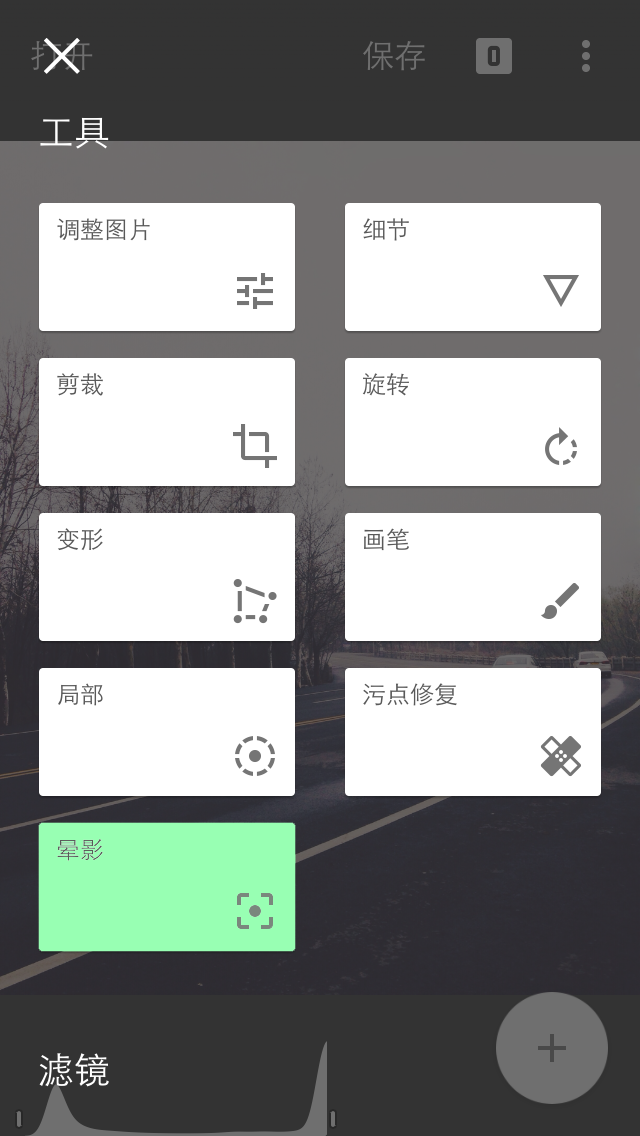Open the overflow menu
Screen dimensions: 640x1136
[x=585, y=56]
